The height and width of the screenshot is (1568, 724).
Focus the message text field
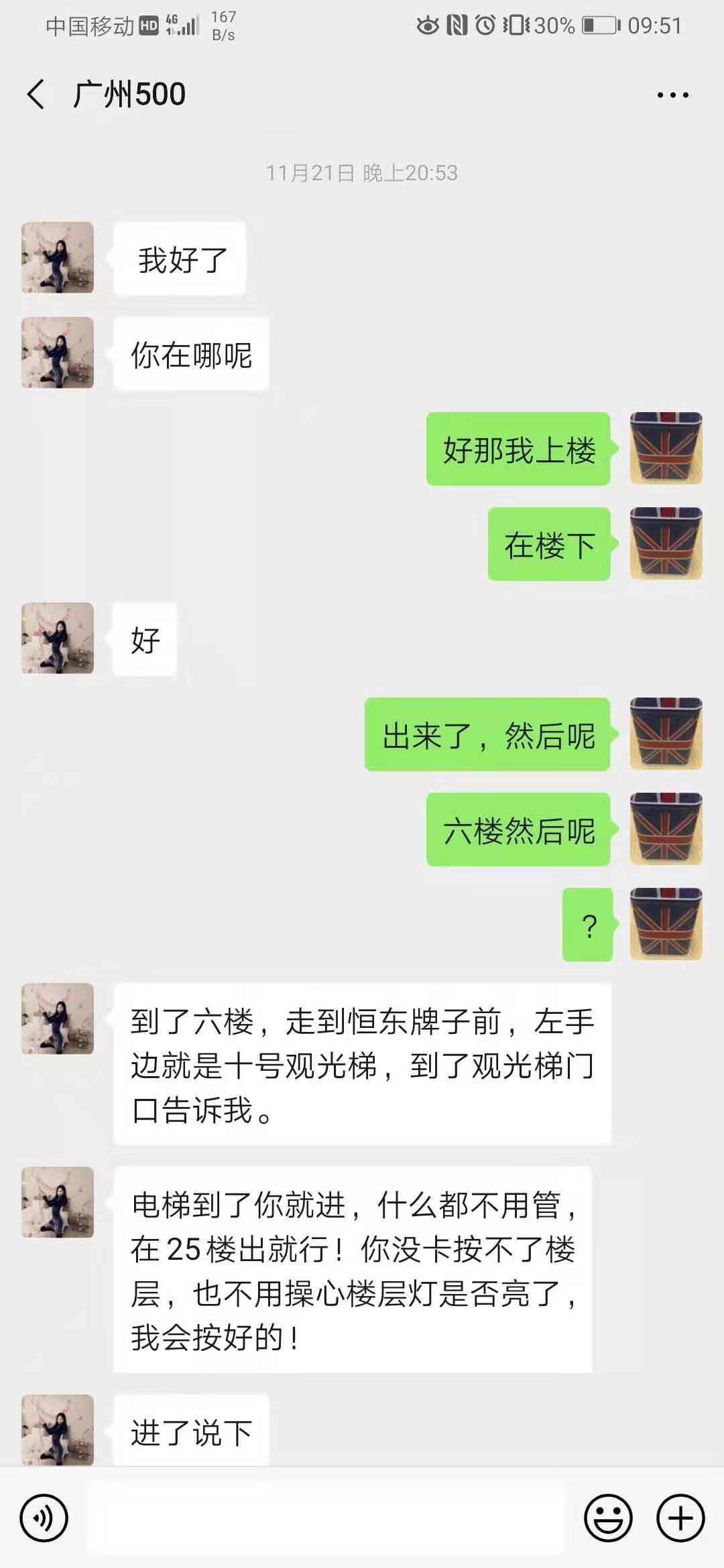[325, 1518]
